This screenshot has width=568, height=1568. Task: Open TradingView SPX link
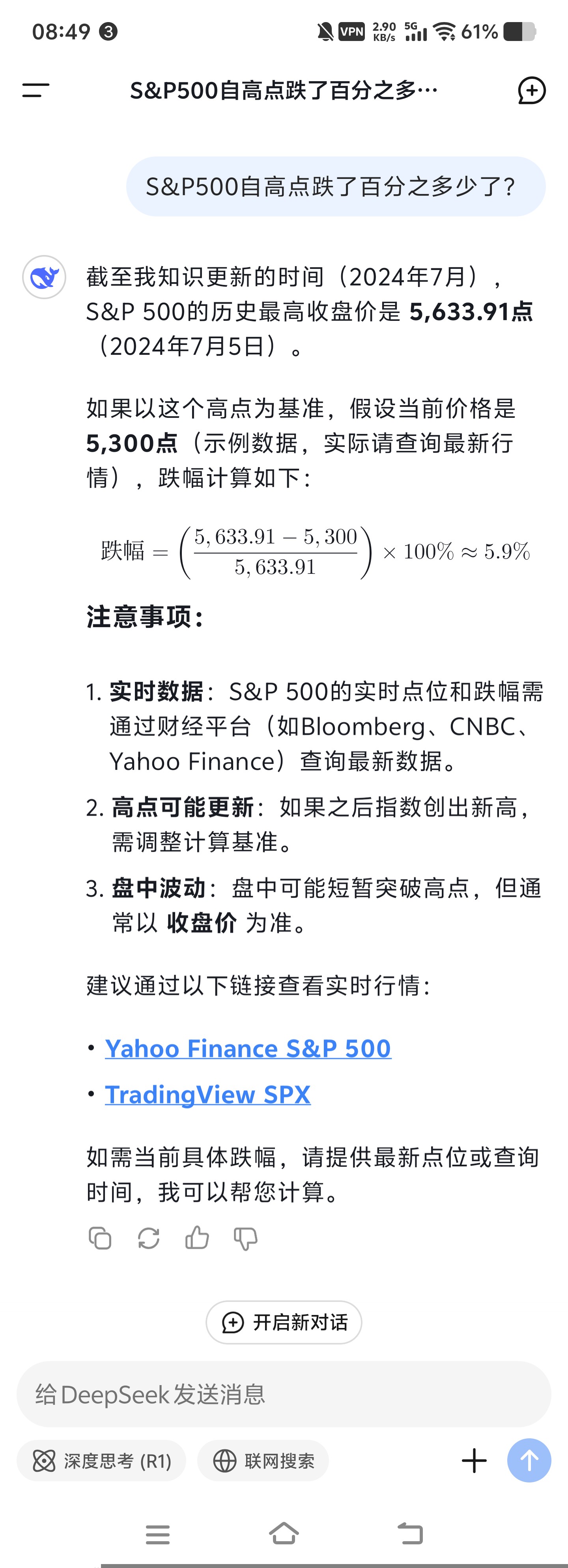pyautogui.click(x=207, y=1095)
